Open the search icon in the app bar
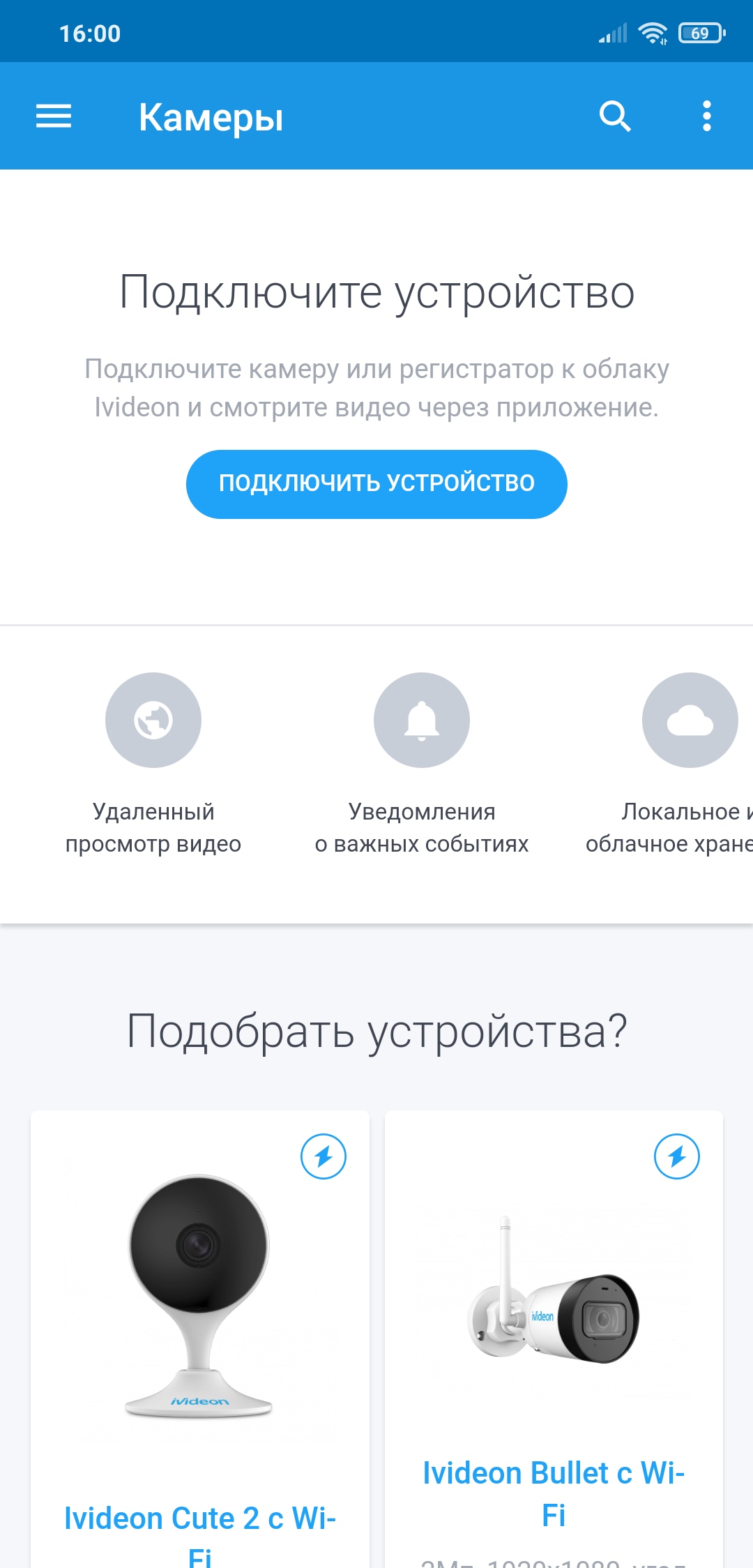The width and height of the screenshot is (753, 1568). [x=615, y=116]
